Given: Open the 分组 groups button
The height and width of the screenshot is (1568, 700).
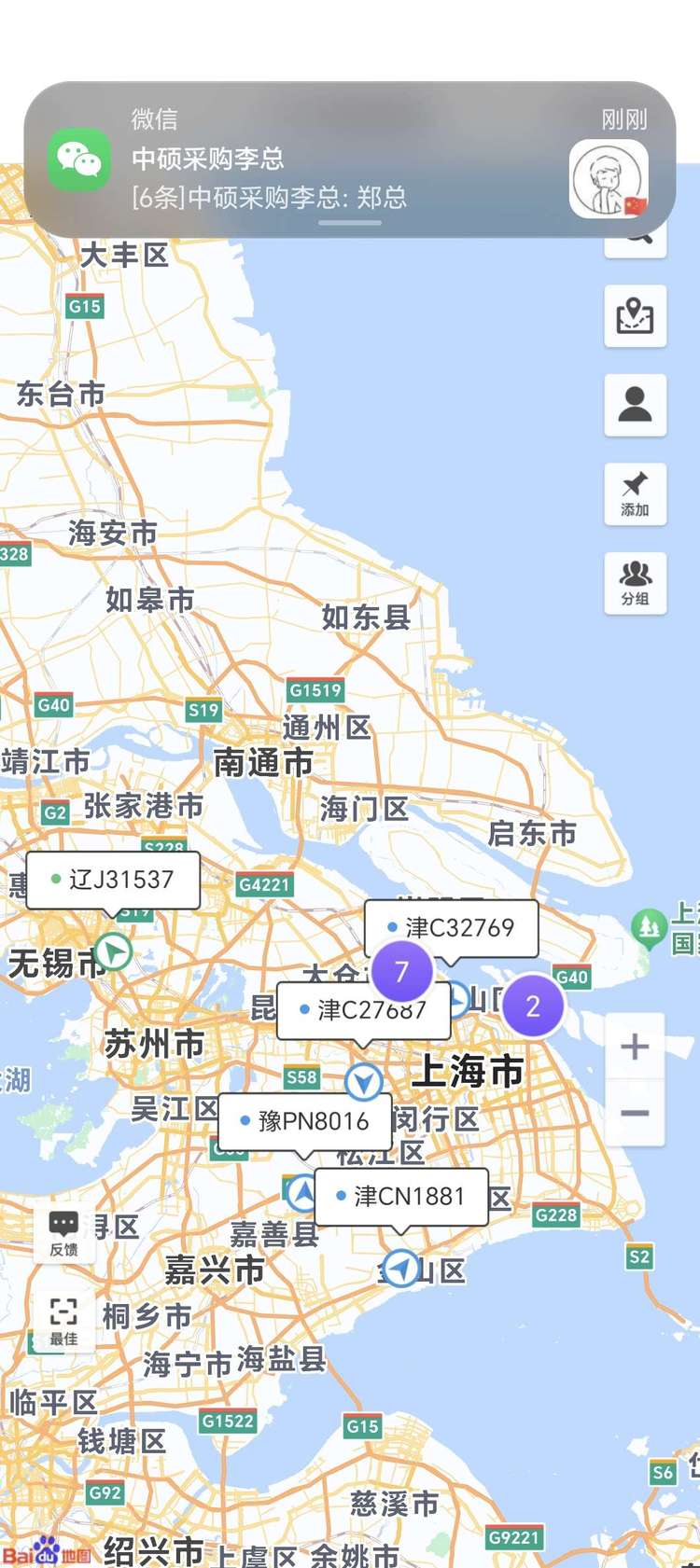Looking at the screenshot, I should pos(635,583).
